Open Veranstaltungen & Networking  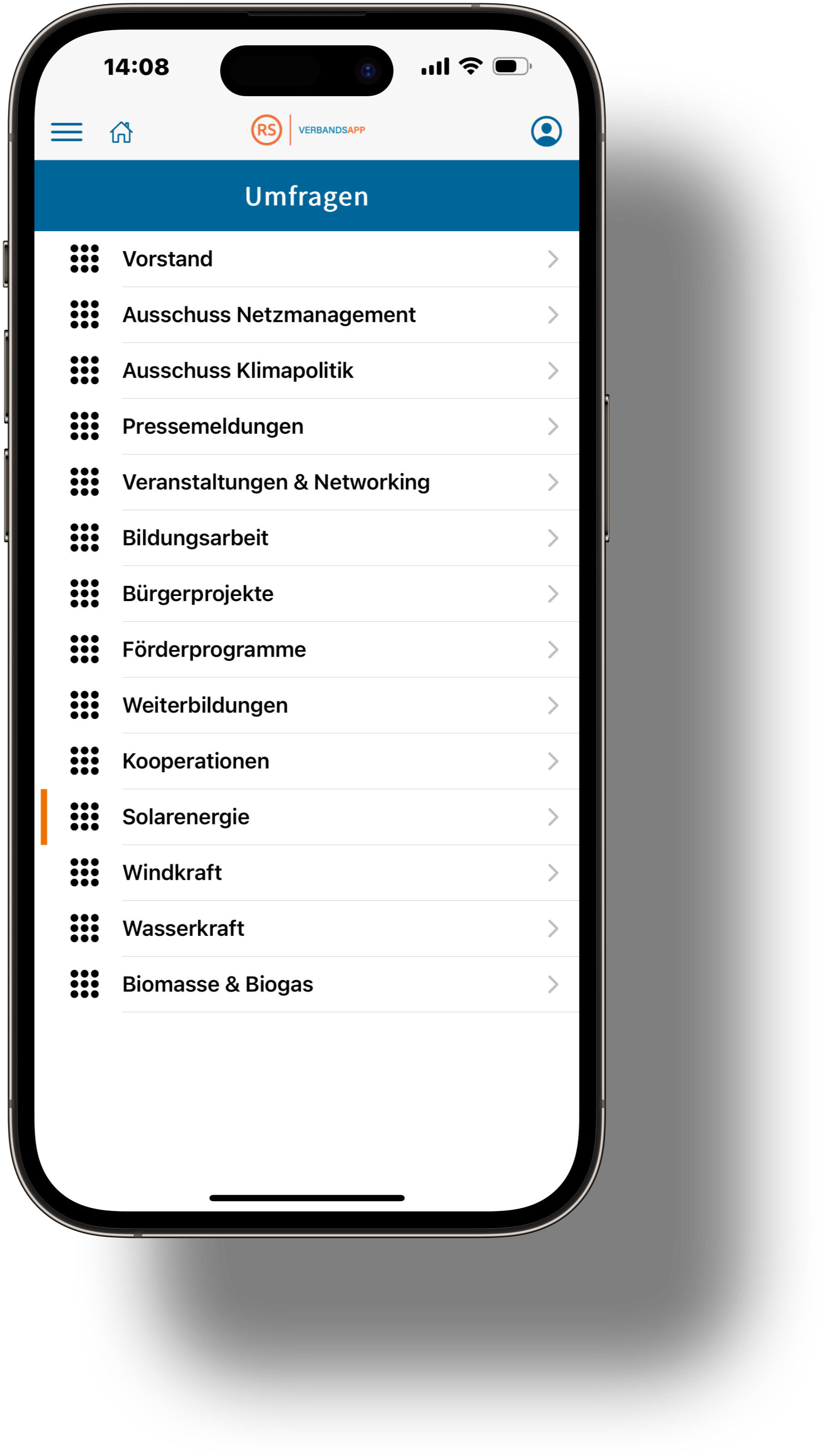click(306, 482)
